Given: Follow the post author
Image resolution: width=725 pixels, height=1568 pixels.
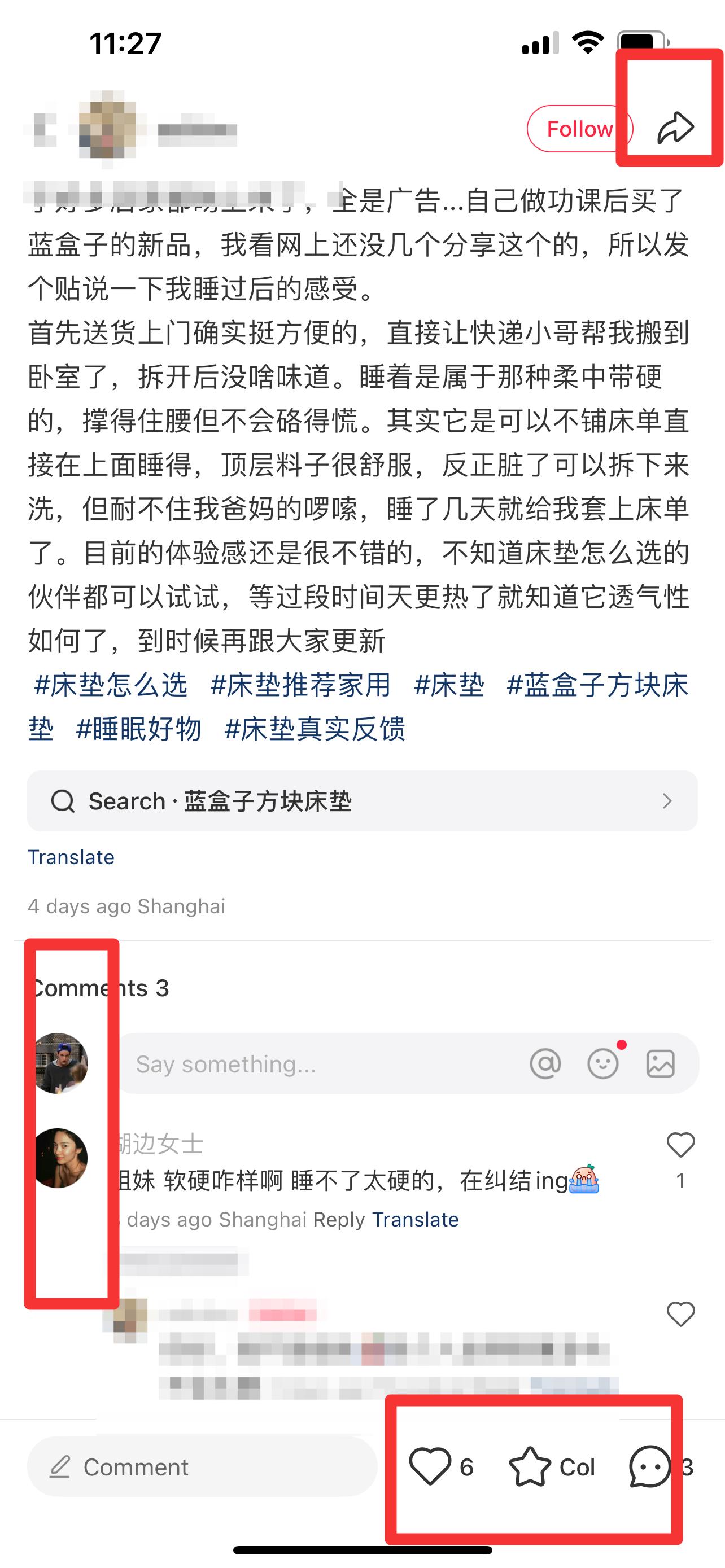Looking at the screenshot, I should [579, 129].
